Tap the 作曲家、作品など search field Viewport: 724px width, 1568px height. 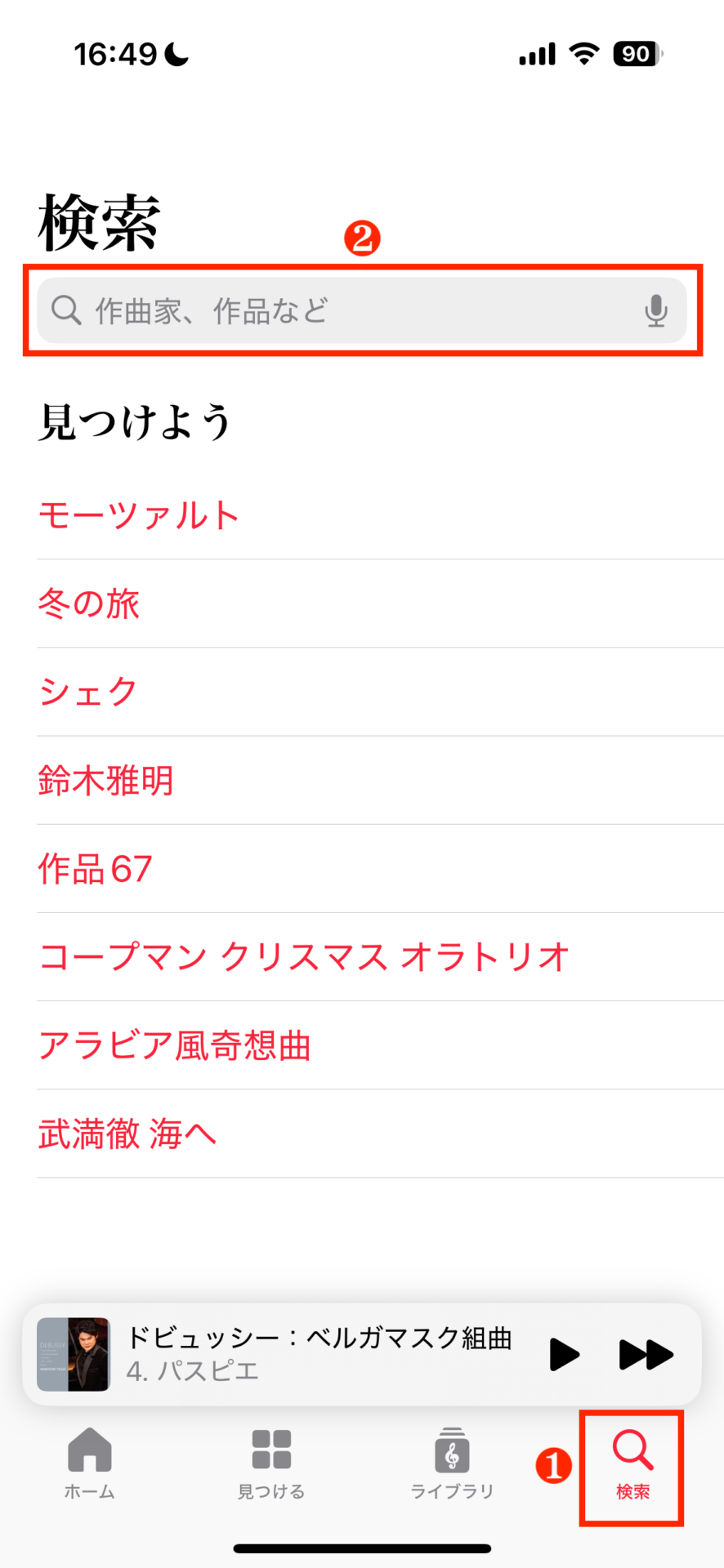361,310
